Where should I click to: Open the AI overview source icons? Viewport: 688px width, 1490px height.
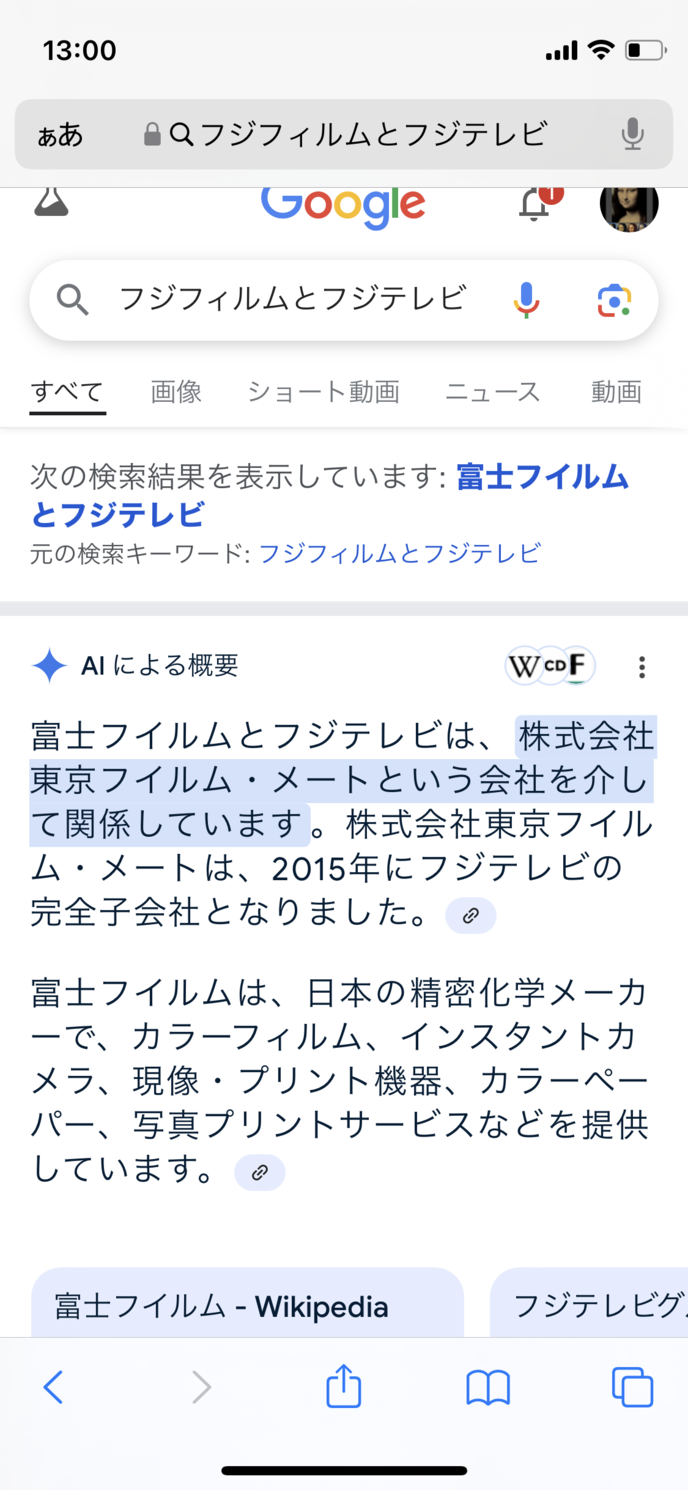[550, 666]
